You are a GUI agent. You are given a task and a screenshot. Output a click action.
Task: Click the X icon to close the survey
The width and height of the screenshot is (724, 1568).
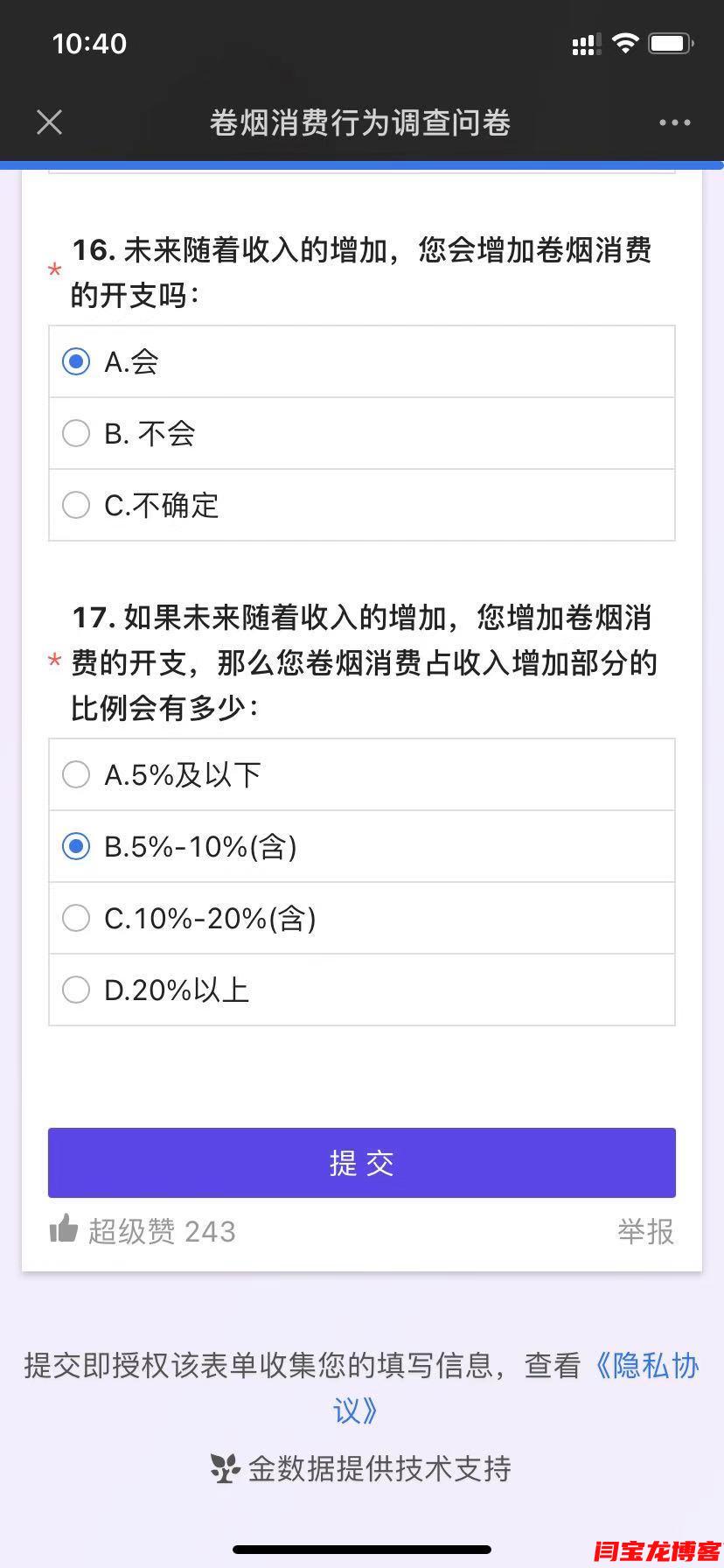click(x=49, y=122)
